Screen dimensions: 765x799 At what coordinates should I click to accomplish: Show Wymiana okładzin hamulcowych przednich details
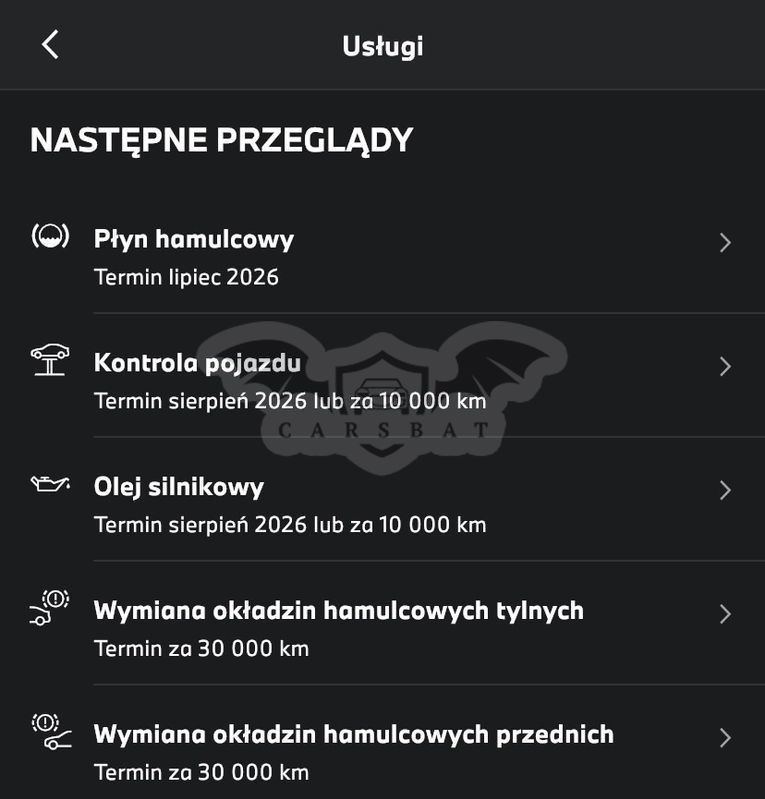coord(380,752)
